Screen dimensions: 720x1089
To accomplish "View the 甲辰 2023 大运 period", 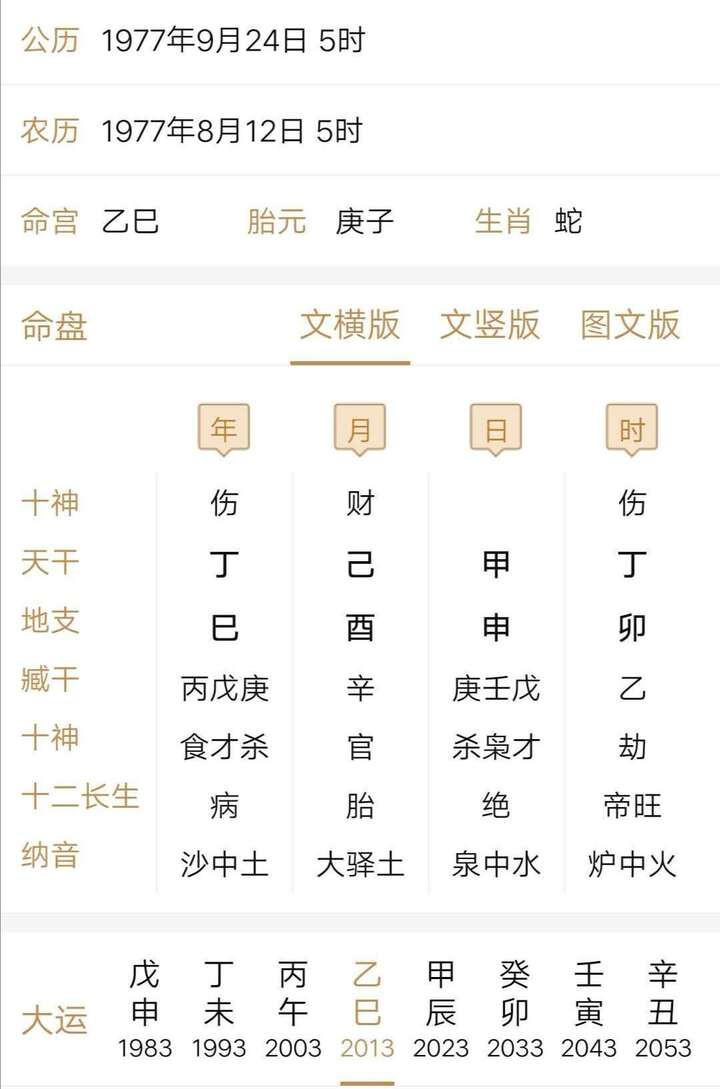I will [441, 1010].
